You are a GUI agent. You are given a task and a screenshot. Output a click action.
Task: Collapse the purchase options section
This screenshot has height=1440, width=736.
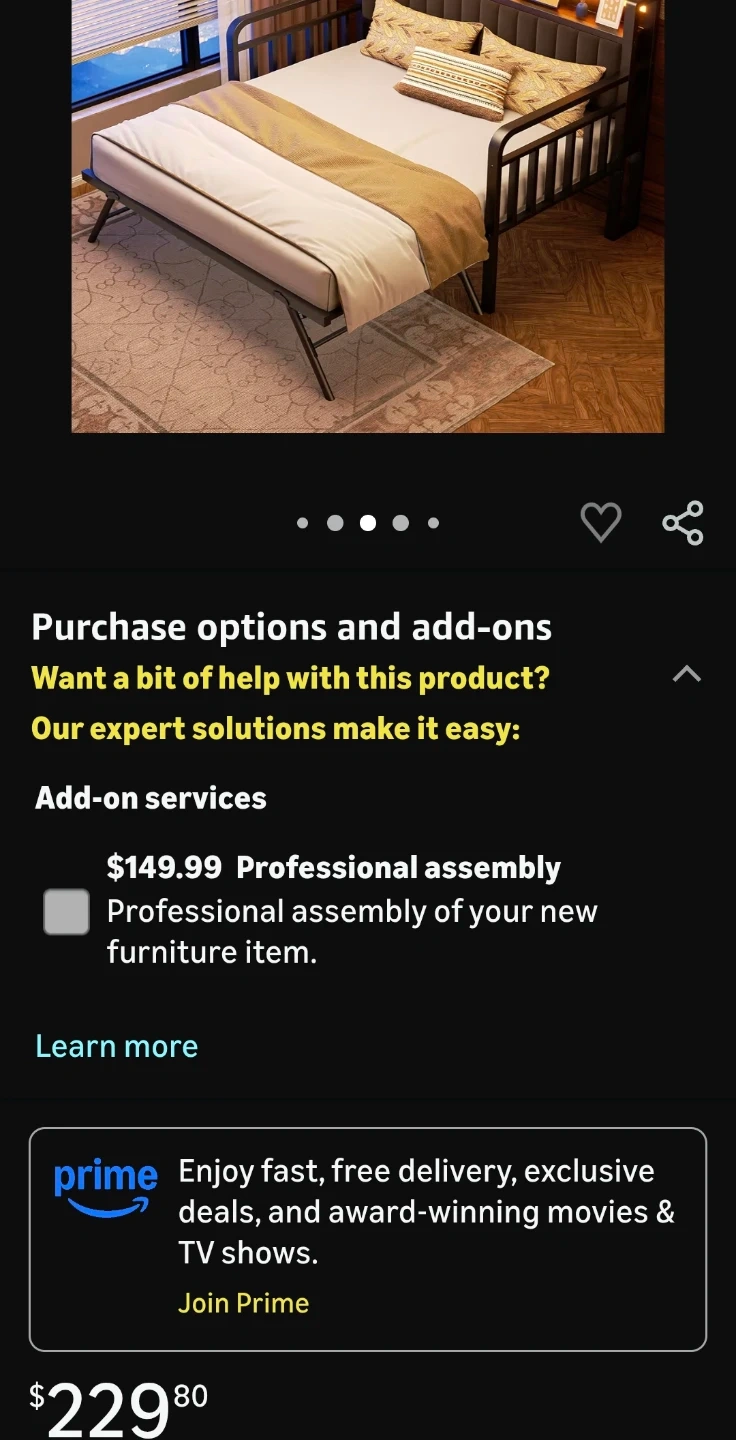pyautogui.click(x=687, y=675)
